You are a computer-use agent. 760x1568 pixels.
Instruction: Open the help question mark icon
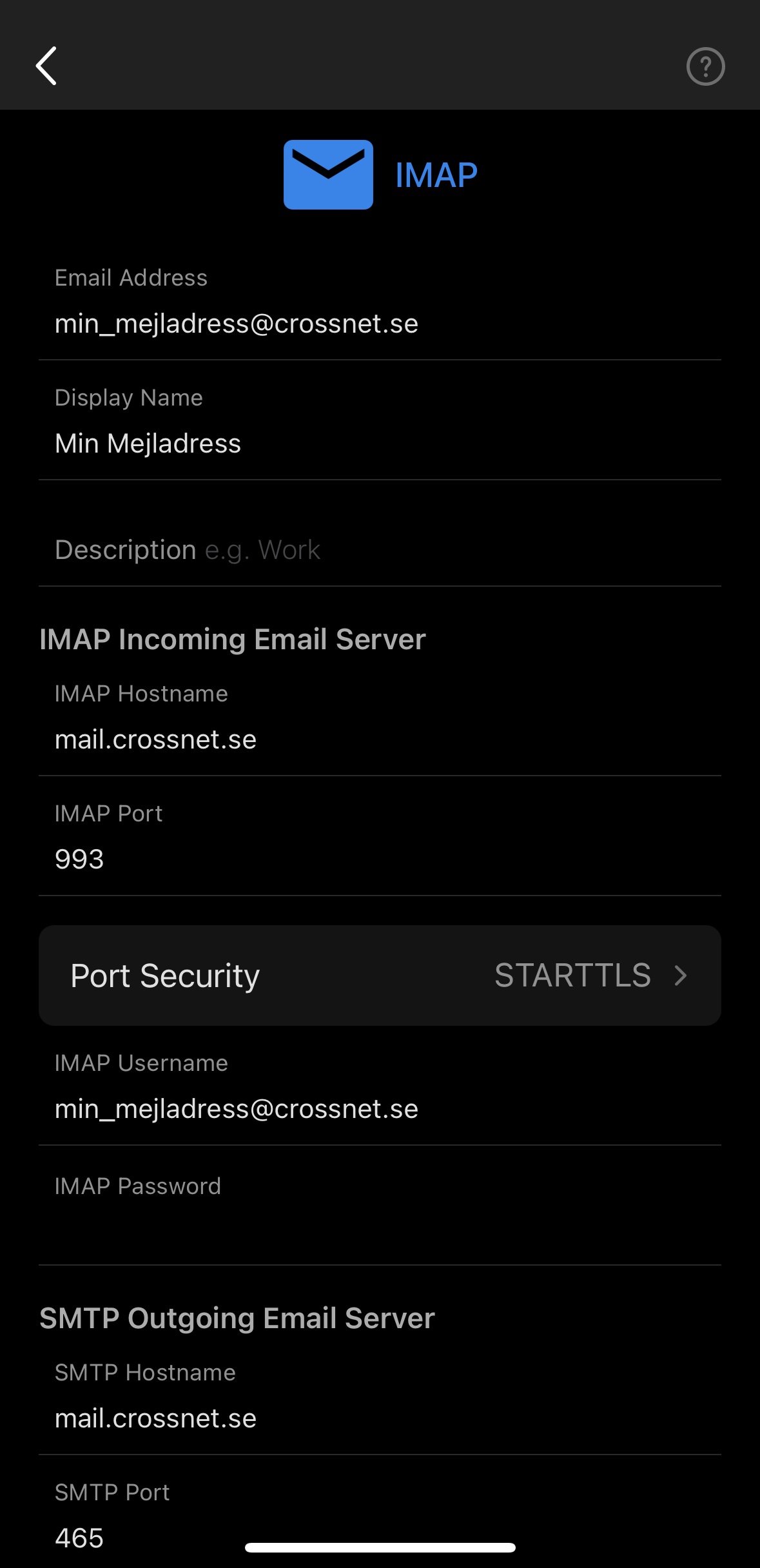(705, 66)
